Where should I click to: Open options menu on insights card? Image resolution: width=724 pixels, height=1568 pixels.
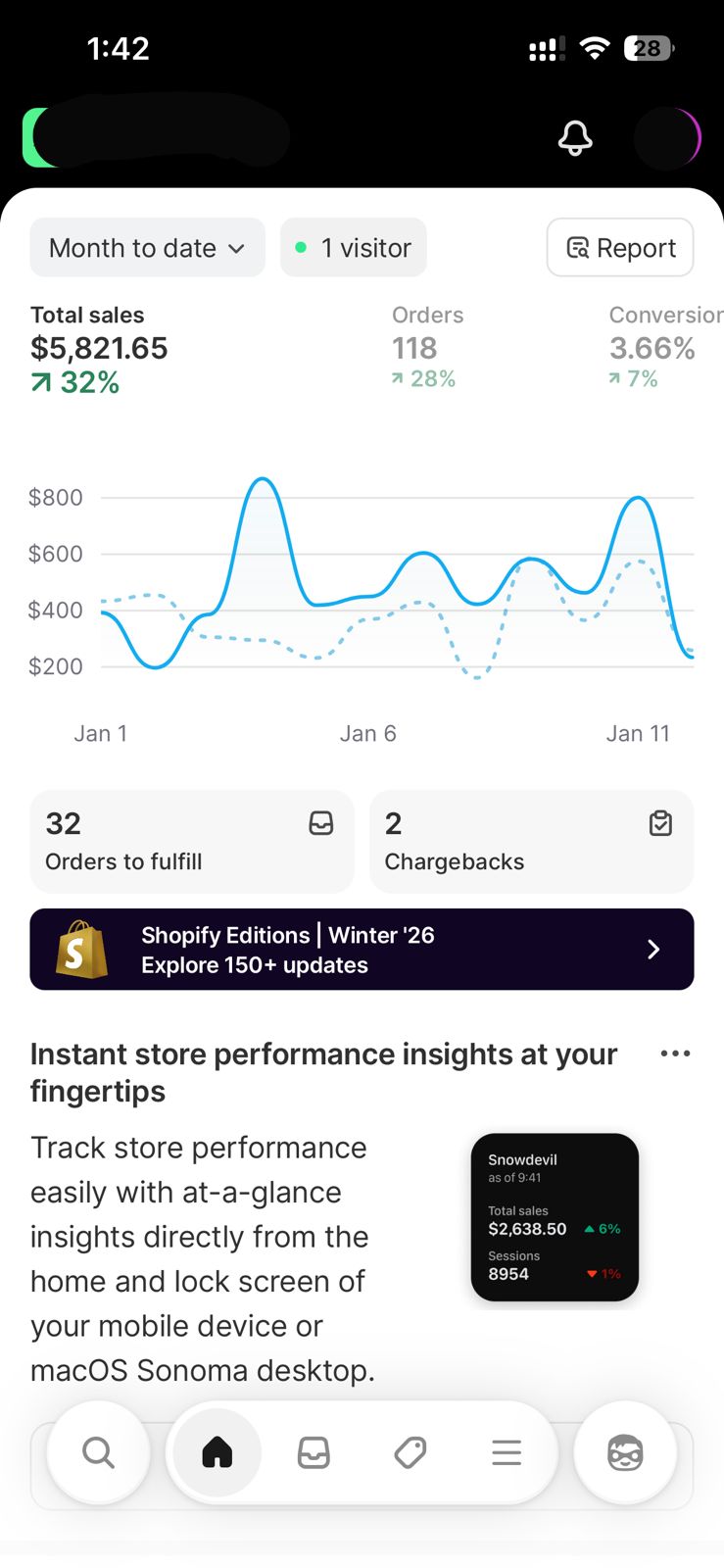674,1053
